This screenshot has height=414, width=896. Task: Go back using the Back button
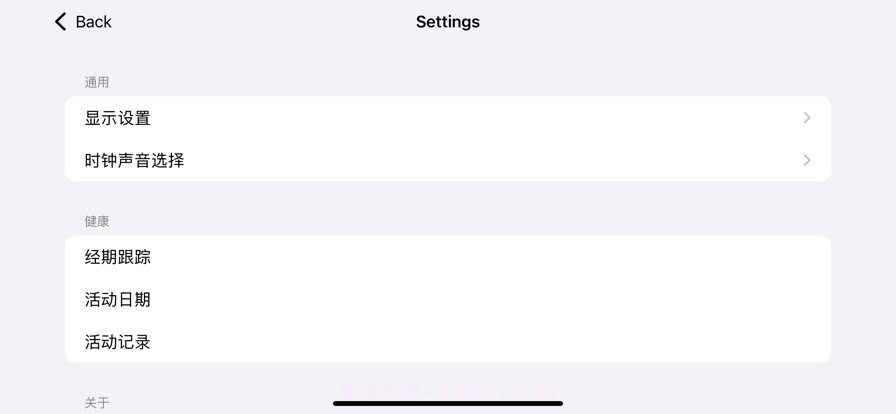pyautogui.click(x=83, y=22)
